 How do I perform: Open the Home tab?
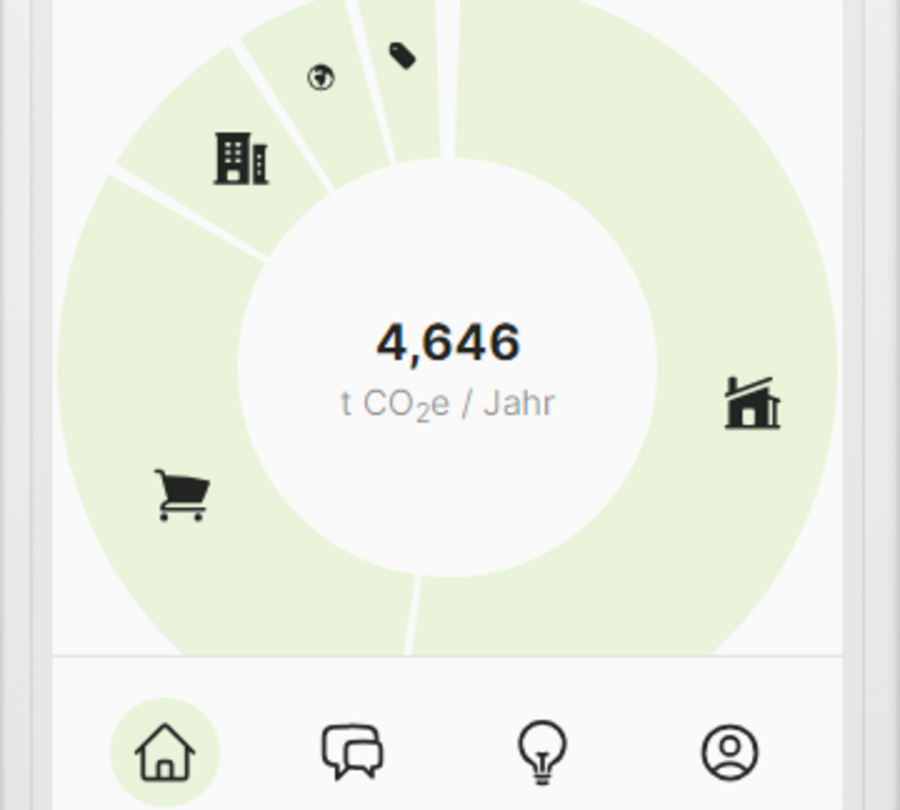pos(165,752)
